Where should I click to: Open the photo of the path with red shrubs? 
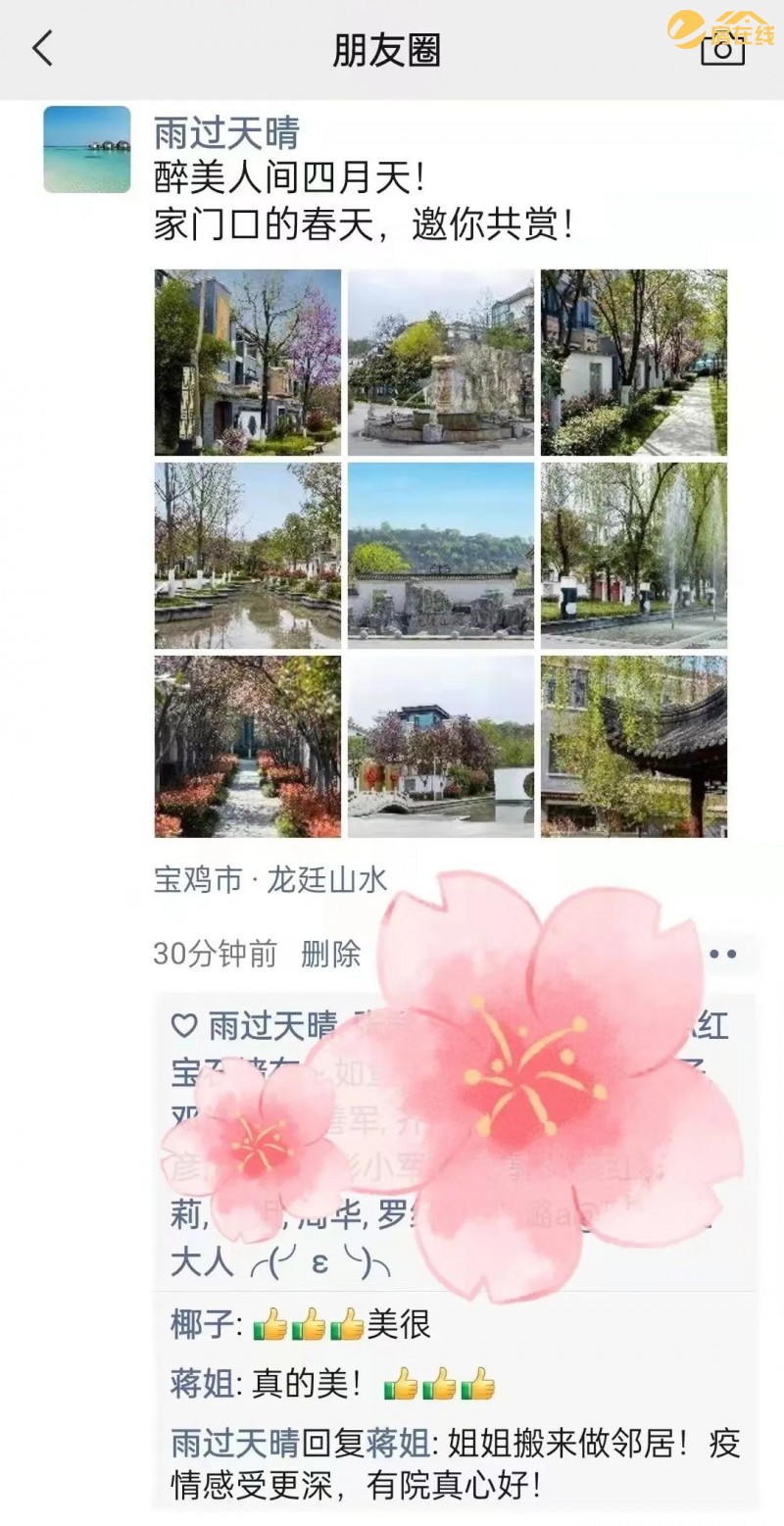(248, 747)
